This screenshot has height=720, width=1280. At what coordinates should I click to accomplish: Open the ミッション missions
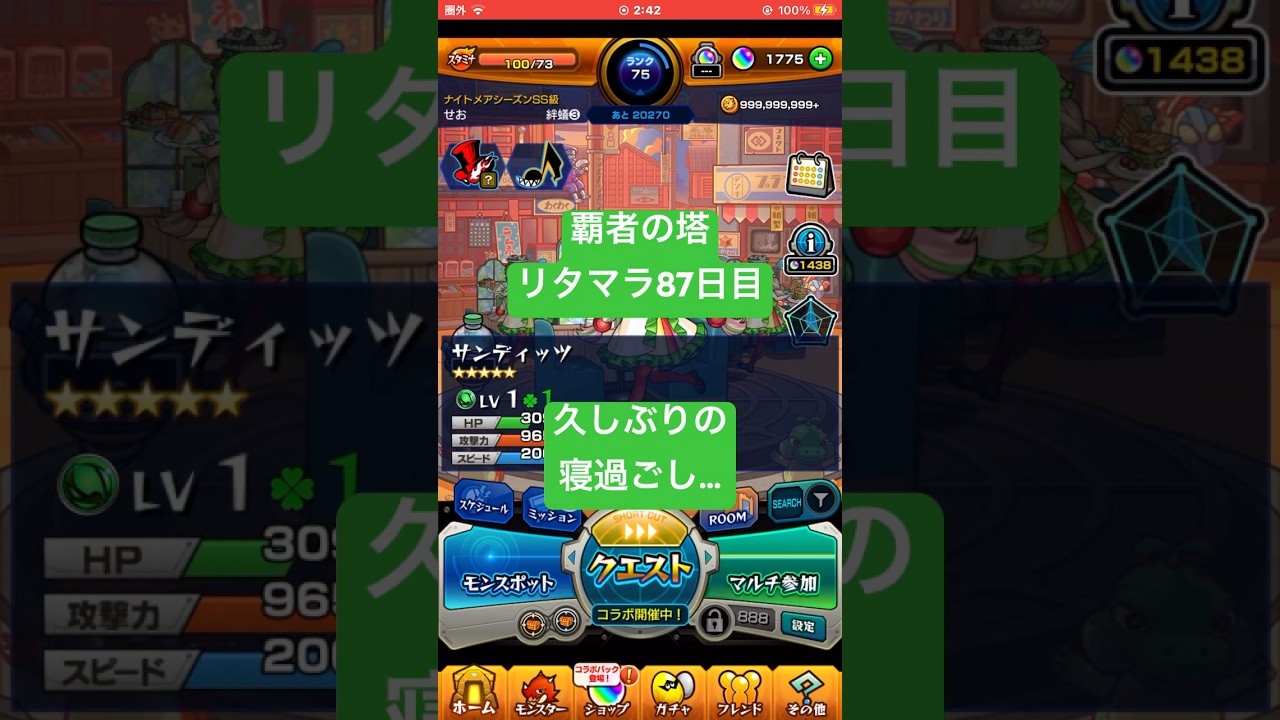pos(551,514)
